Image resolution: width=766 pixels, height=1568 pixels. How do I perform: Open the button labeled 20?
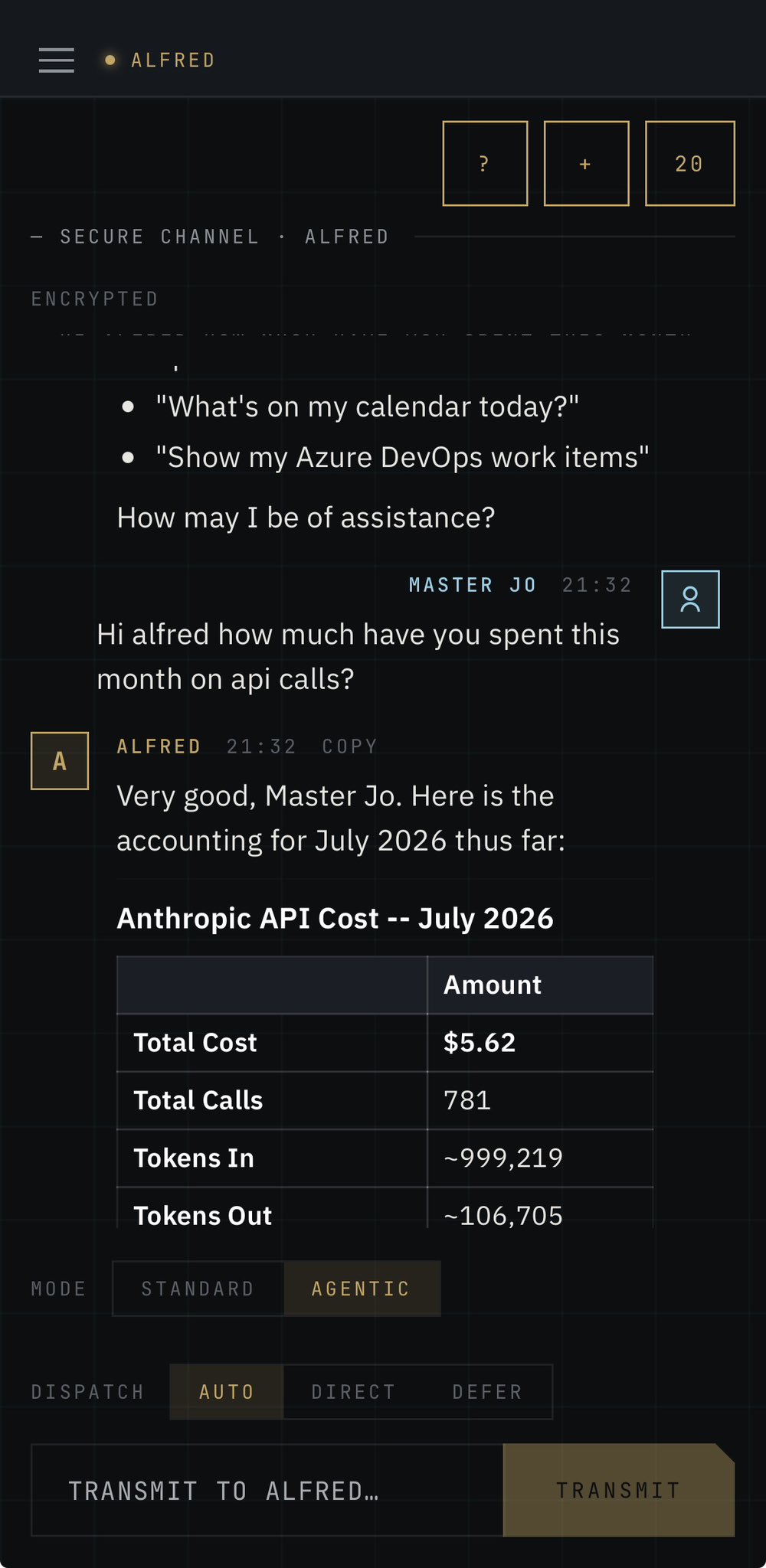(690, 163)
